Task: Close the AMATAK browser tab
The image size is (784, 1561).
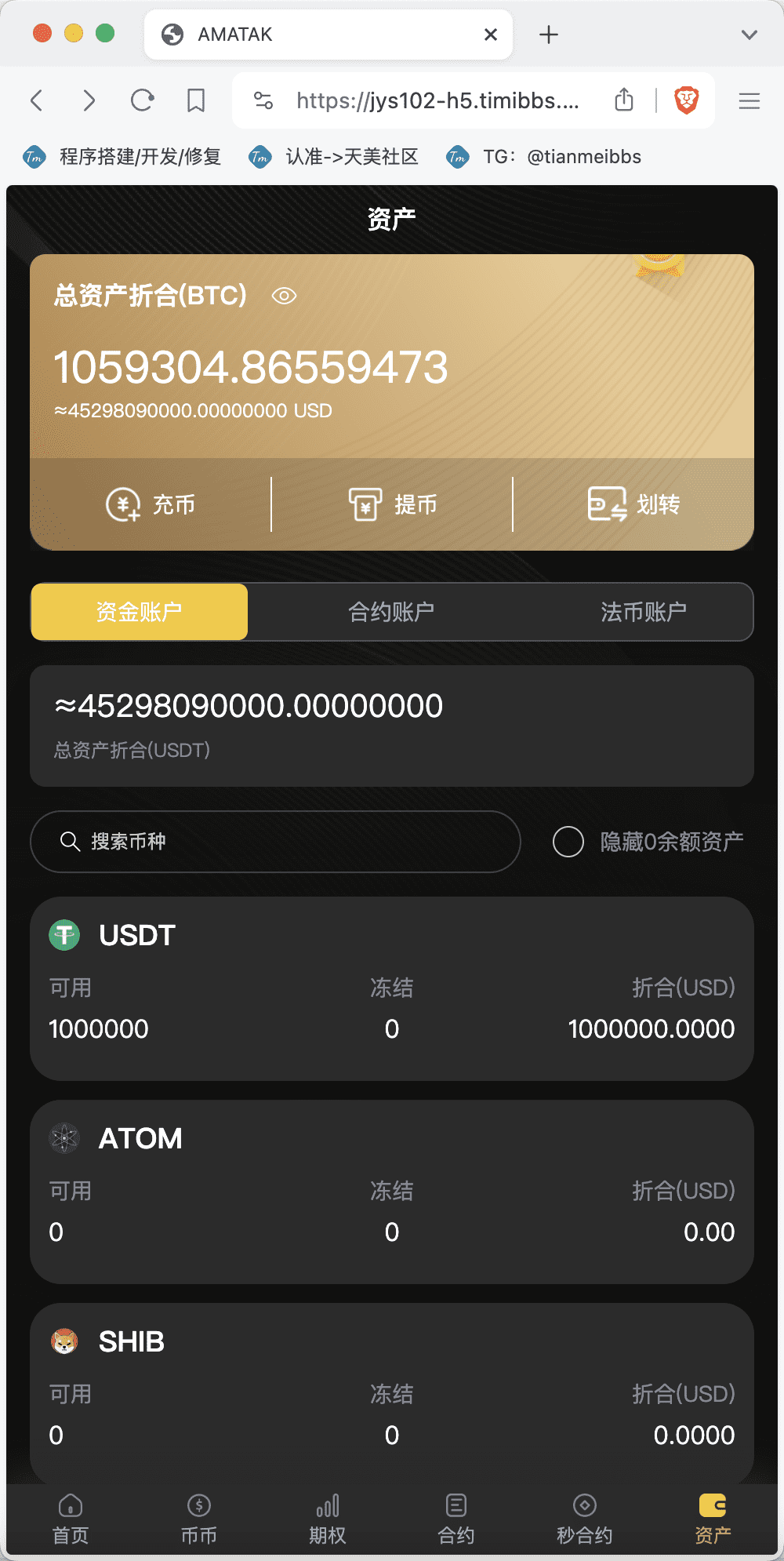Action: [x=491, y=35]
